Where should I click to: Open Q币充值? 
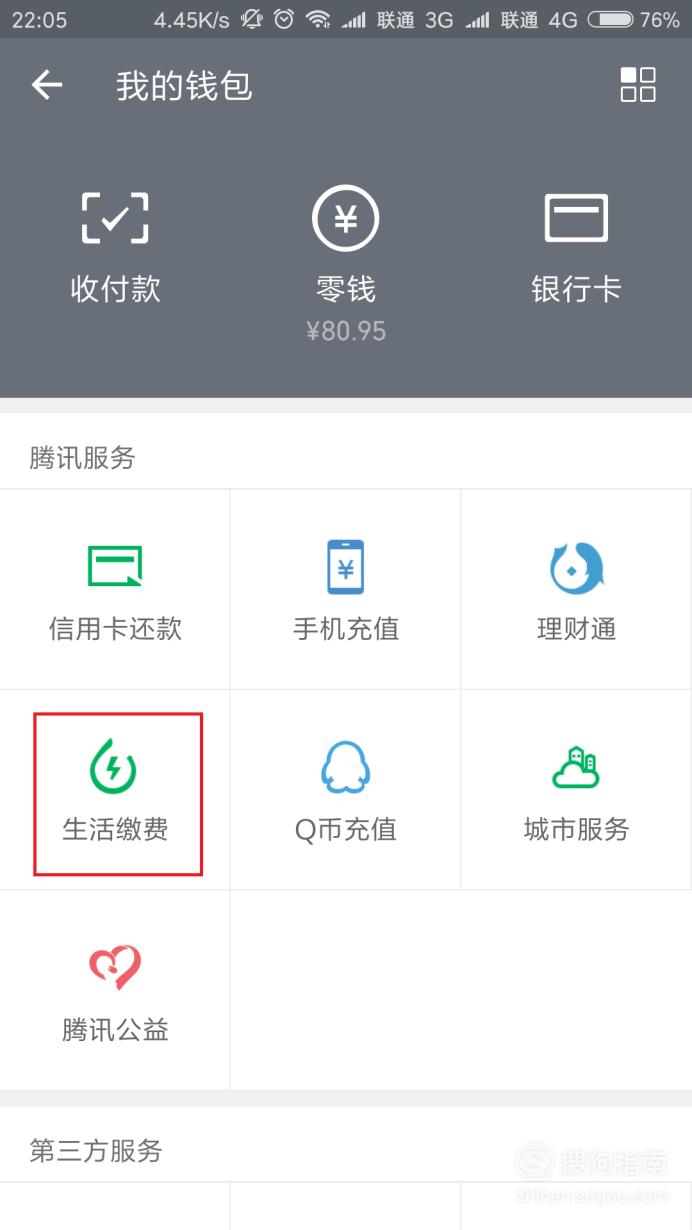tap(346, 790)
